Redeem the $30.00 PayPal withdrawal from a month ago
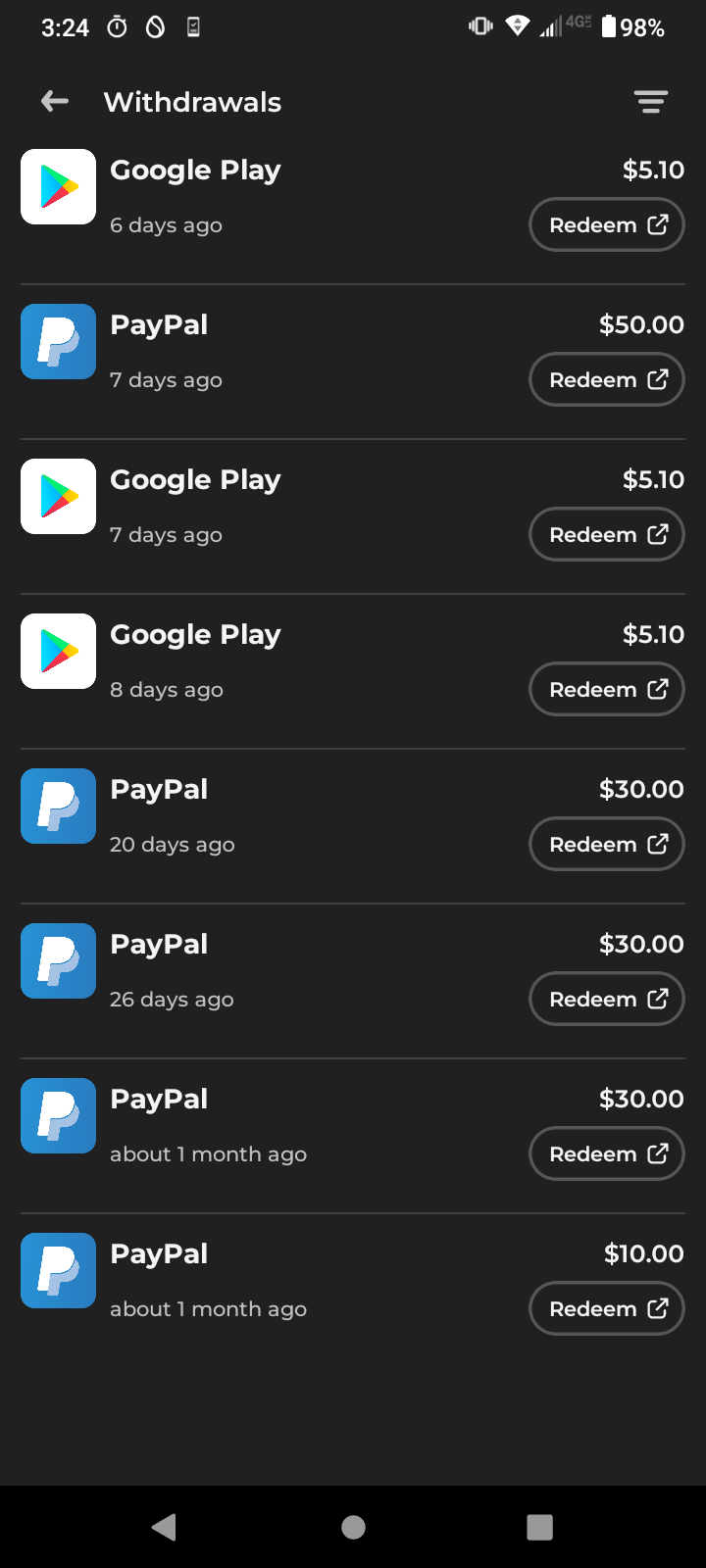 606,1154
